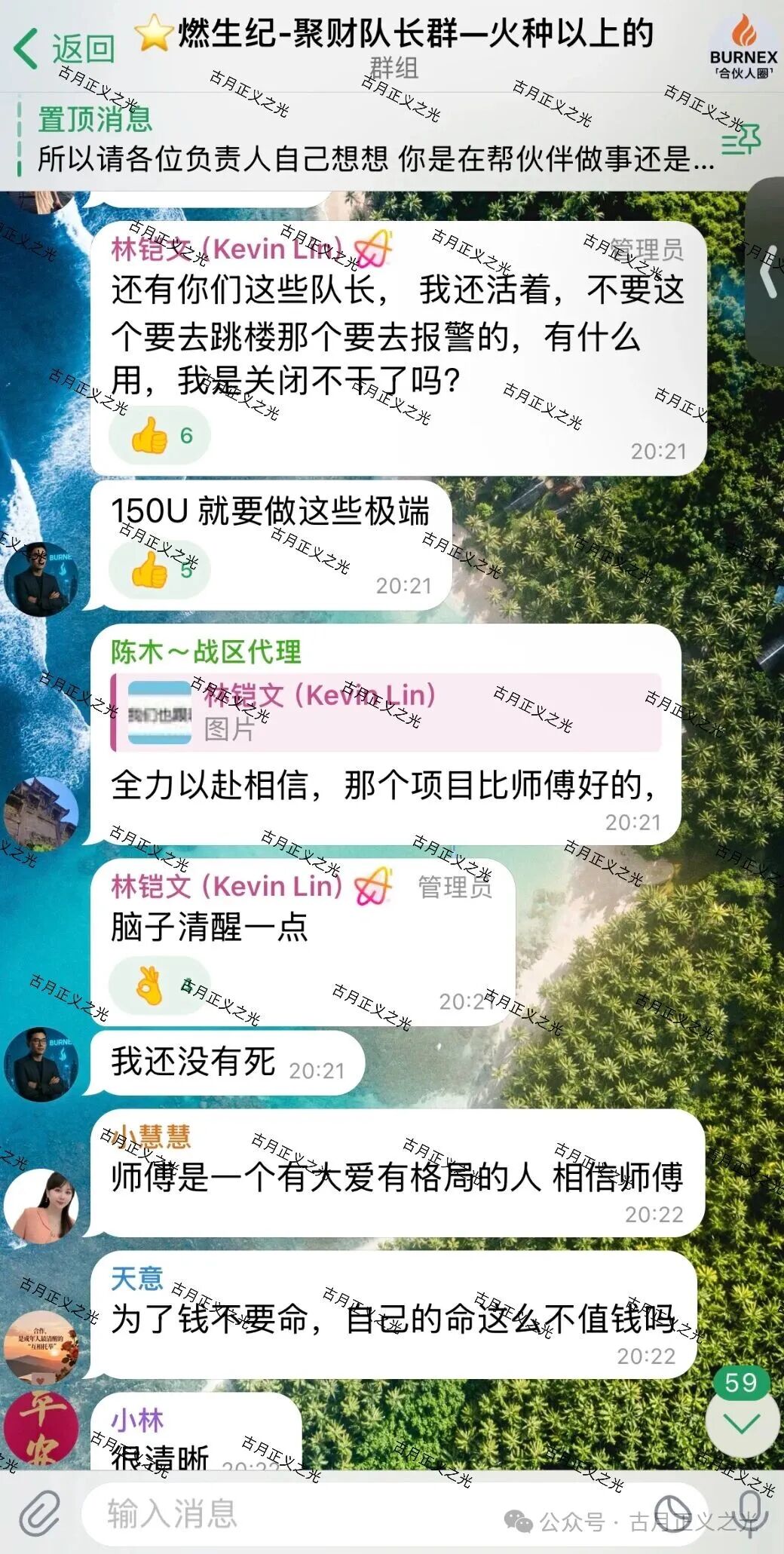Image resolution: width=784 pixels, height=1554 pixels.
Task: Show the pinned messages list icon
Action: pos(742,141)
